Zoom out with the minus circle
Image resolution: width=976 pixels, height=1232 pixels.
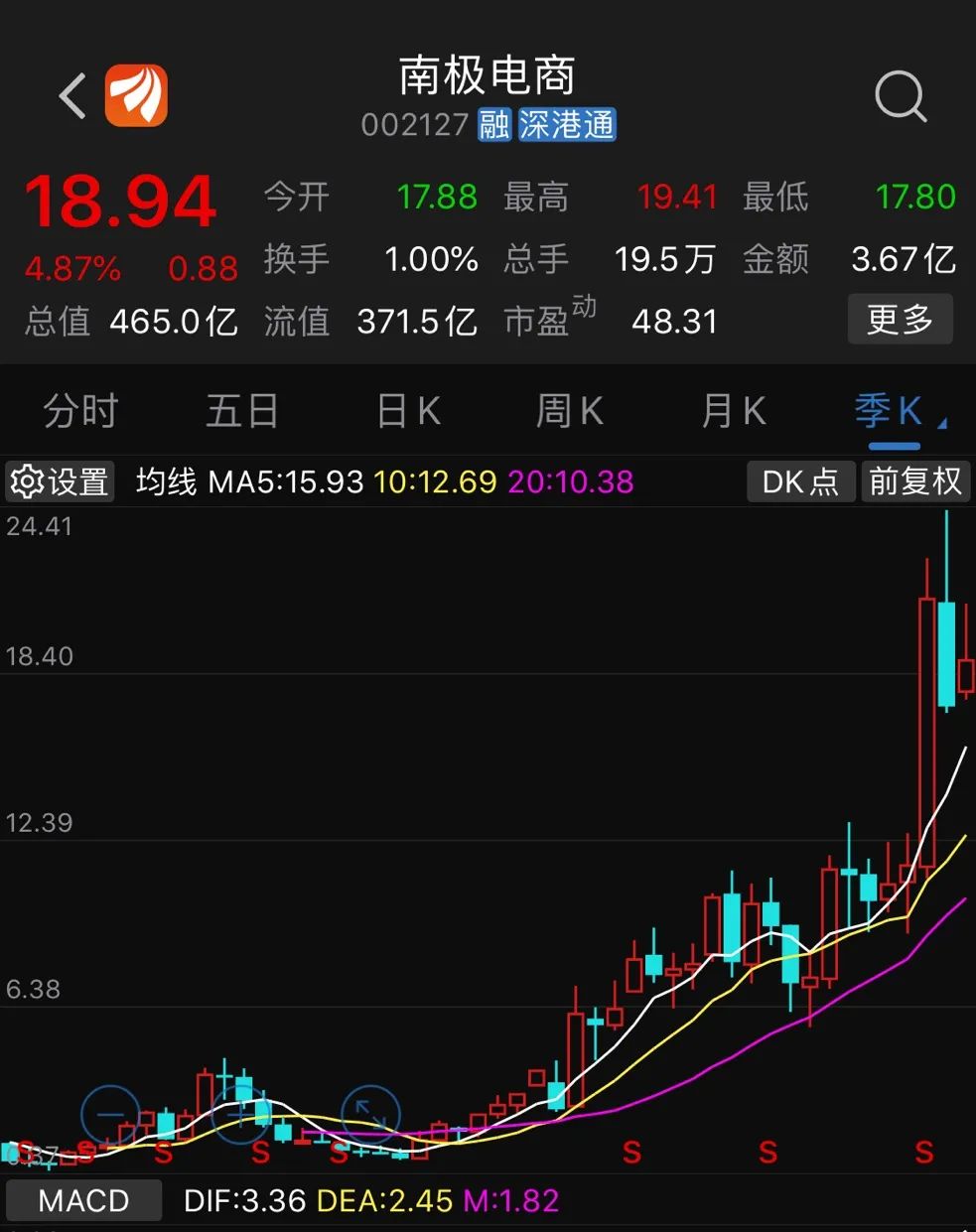[110, 1116]
